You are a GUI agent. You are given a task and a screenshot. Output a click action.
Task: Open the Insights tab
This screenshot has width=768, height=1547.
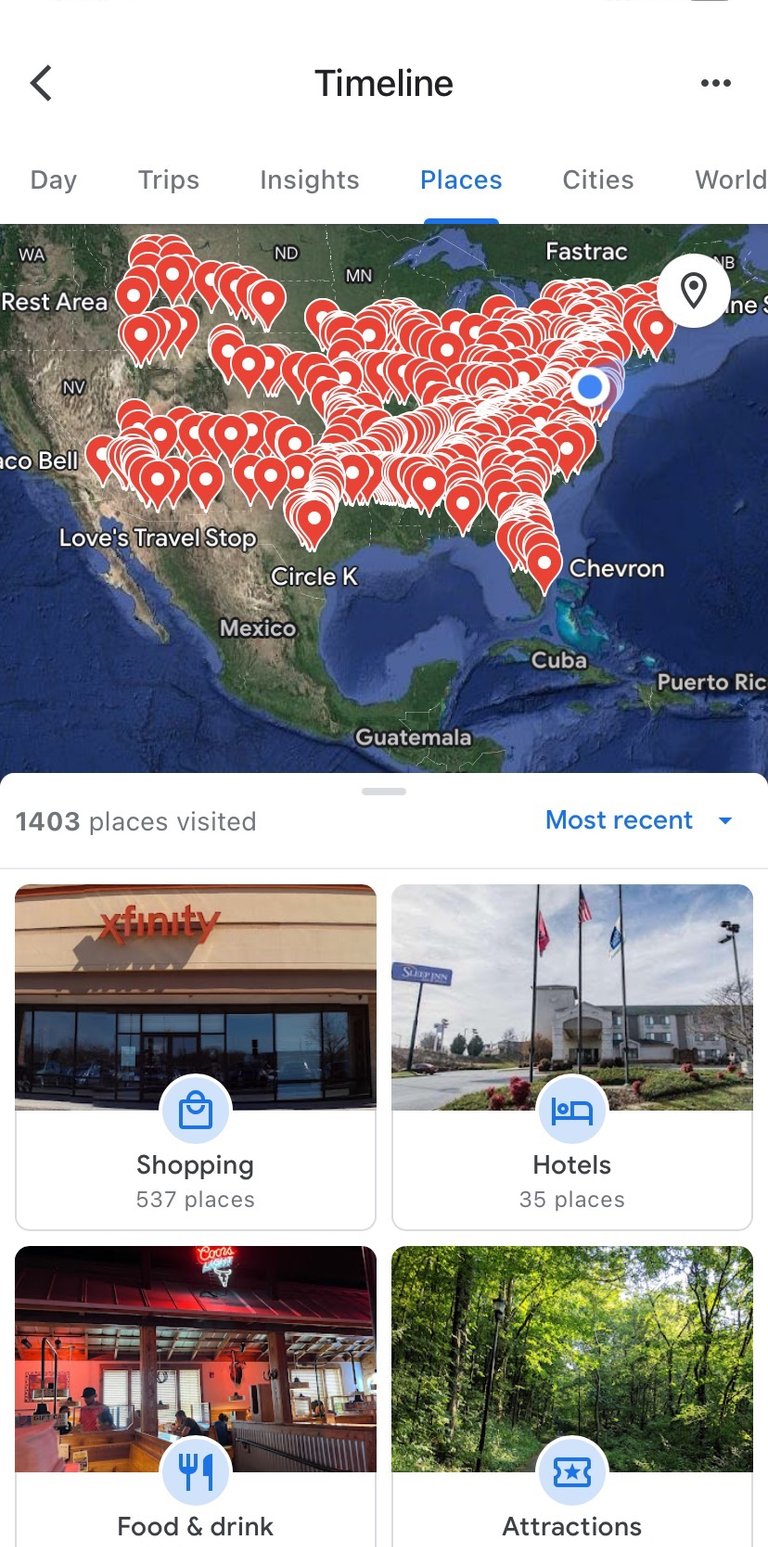pyautogui.click(x=309, y=180)
